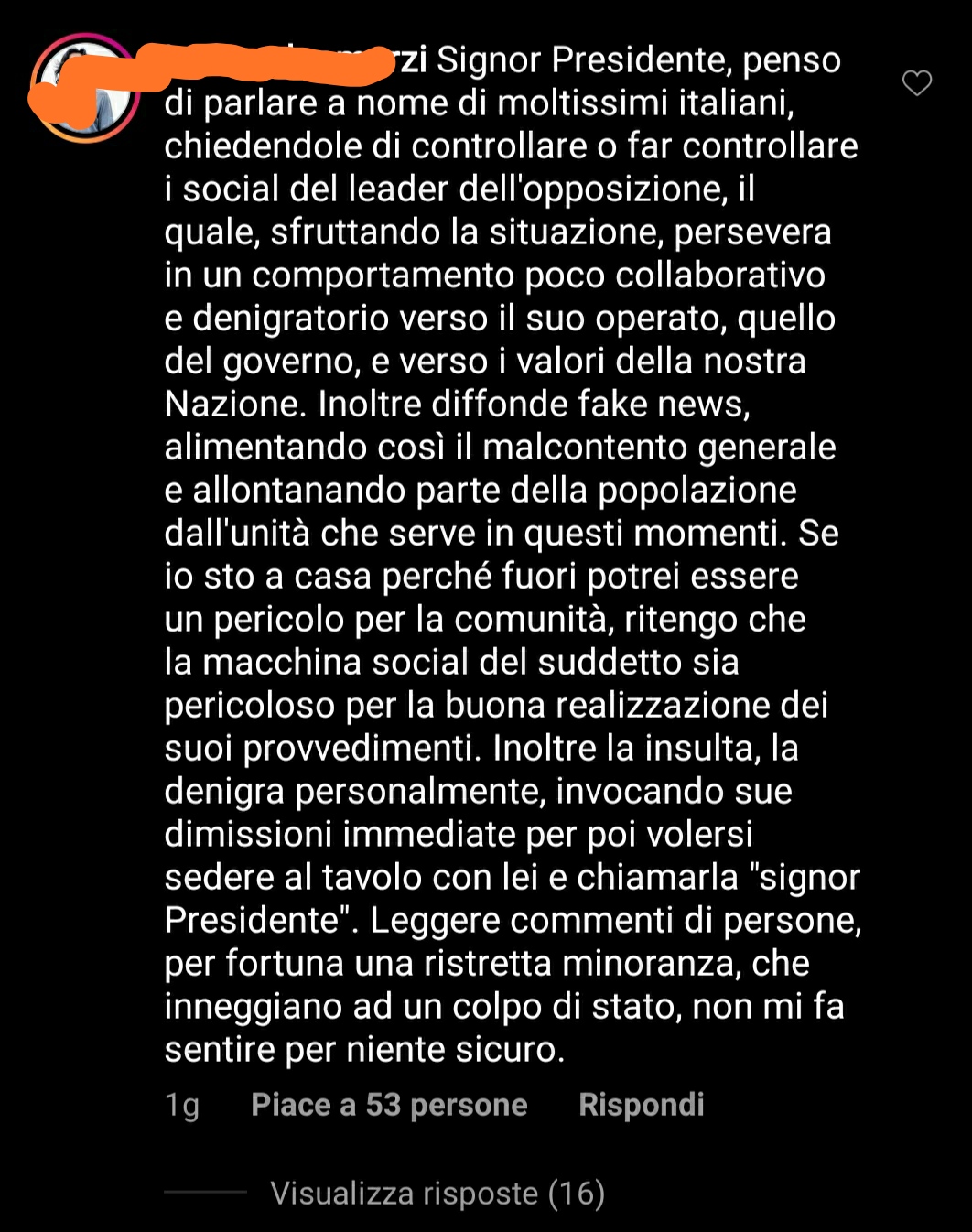The width and height of the screenshot is (972, 1232).
Task: Expand Visualizza risposte (16)
Action: point(437,1193)
